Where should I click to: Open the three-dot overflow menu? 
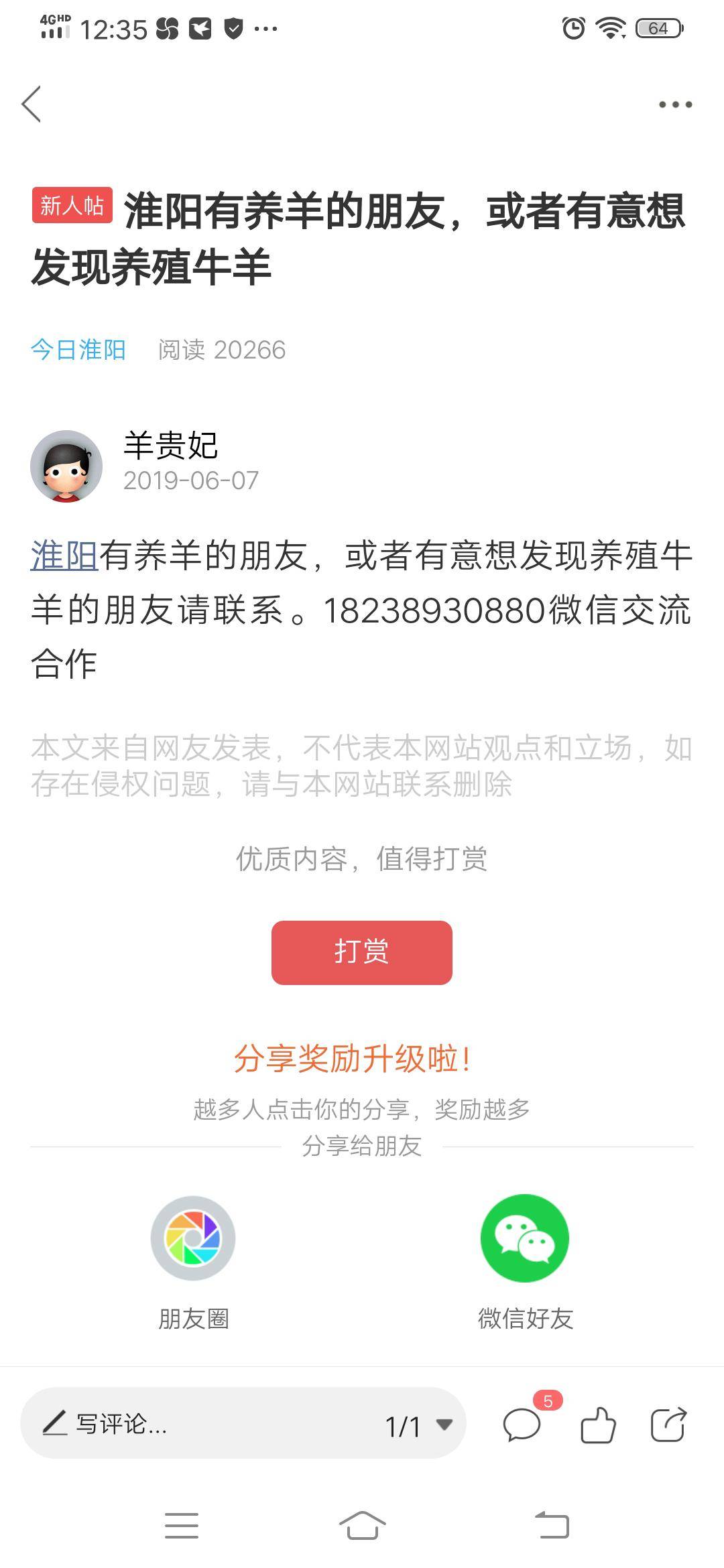(675, 105)
